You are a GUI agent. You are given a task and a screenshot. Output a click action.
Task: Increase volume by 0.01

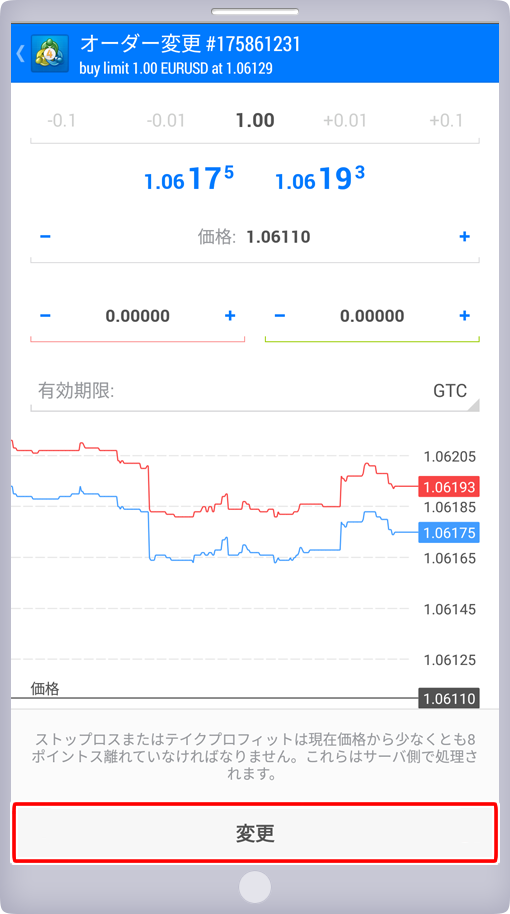coord(344,121)
